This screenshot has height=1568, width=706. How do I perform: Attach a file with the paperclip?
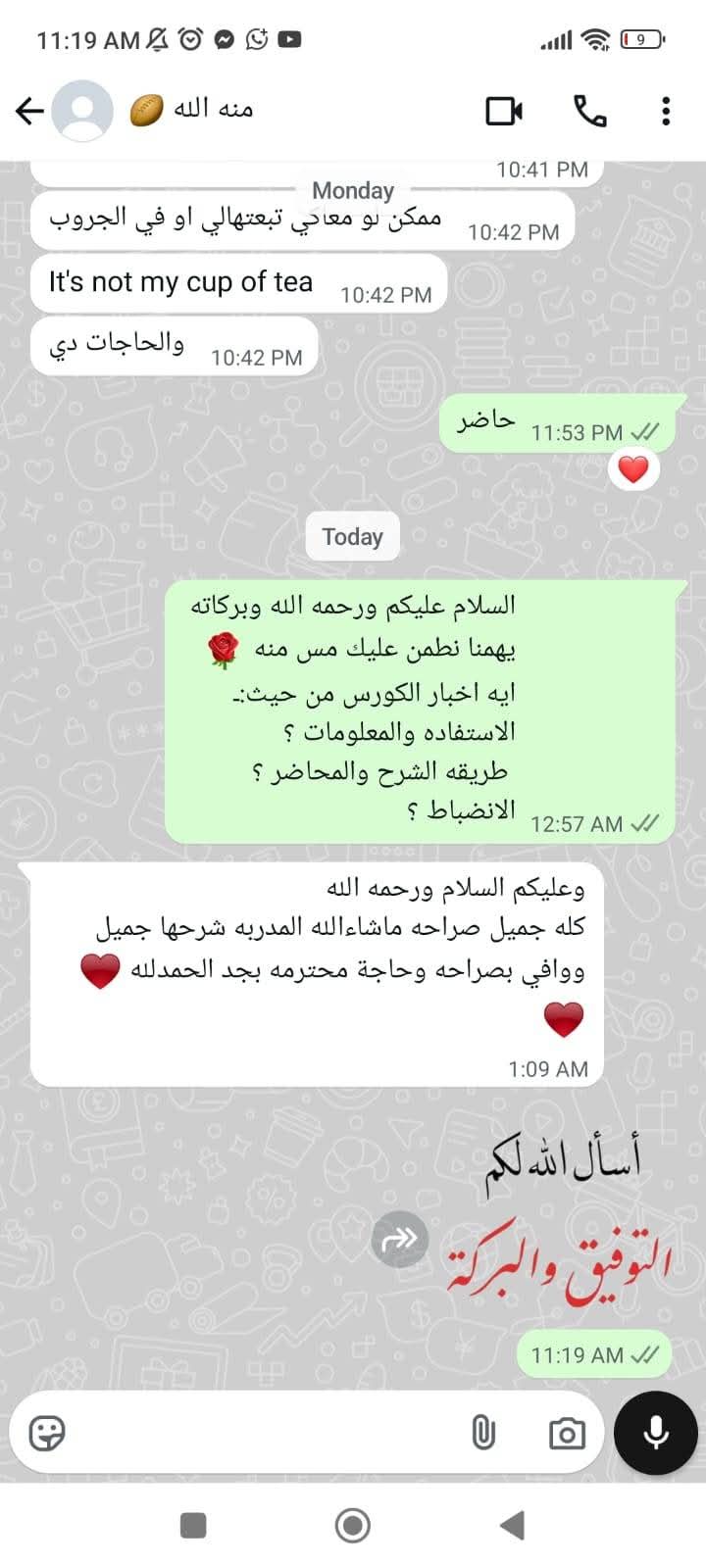(482, 1433)
